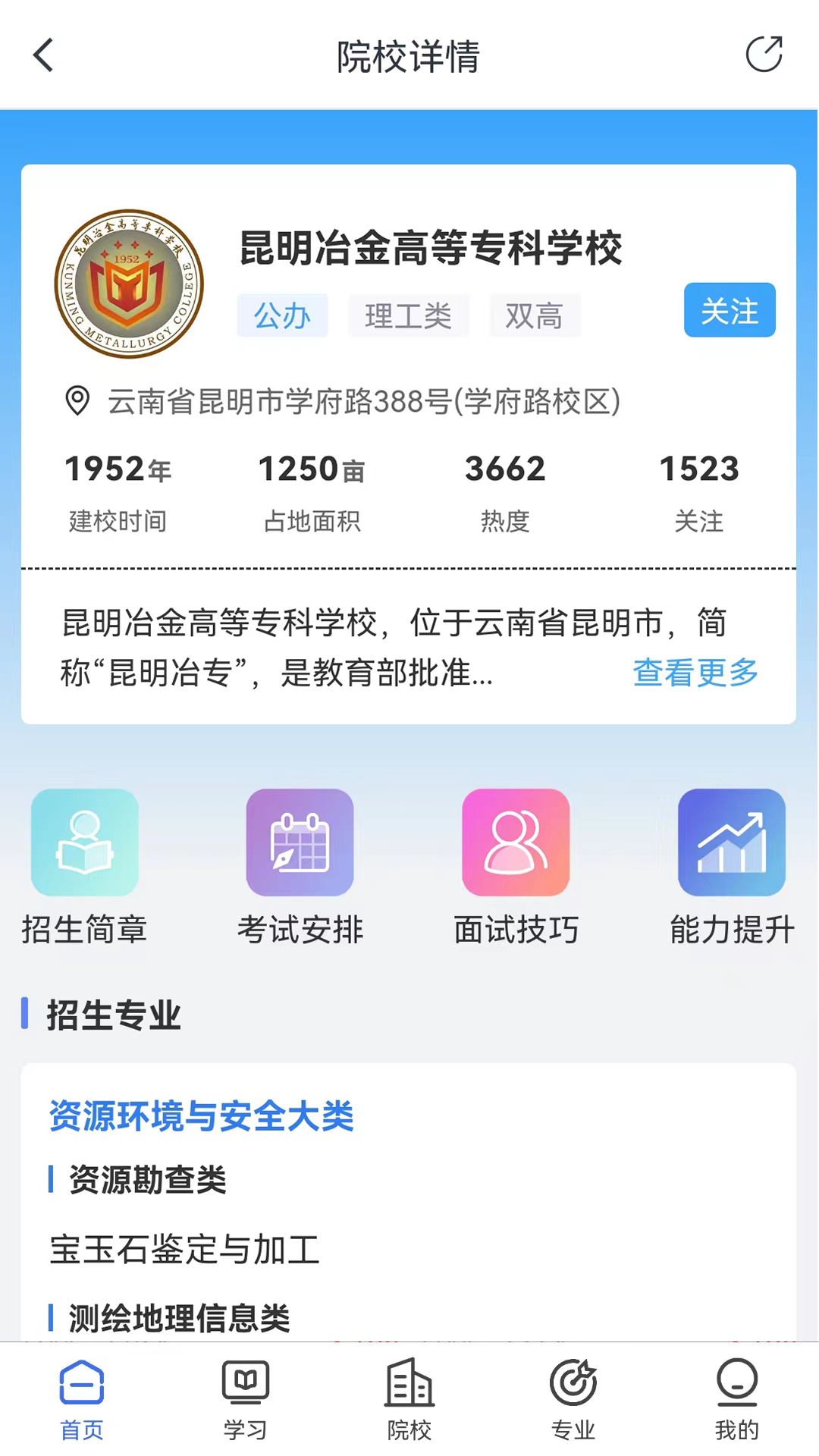Open the 招生简章 (admissions brochure) icon
This screenshot has width=819, height=1456.
85,843
